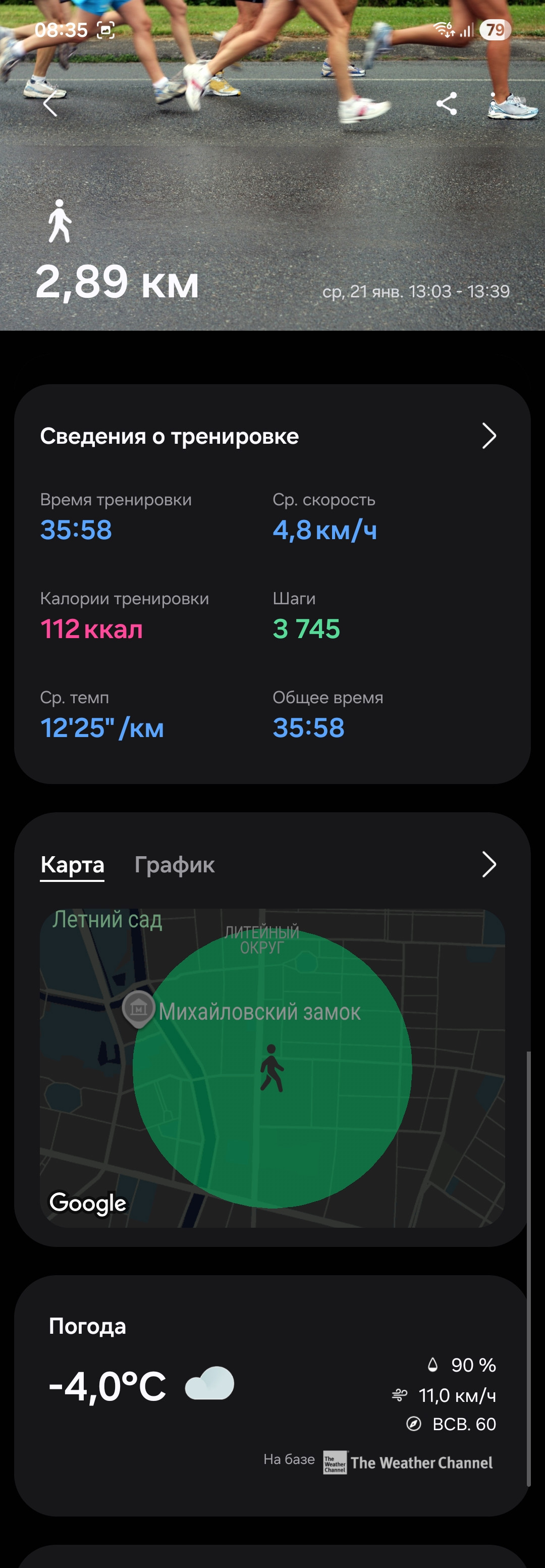Open the three-dot overflow menu

493,103
